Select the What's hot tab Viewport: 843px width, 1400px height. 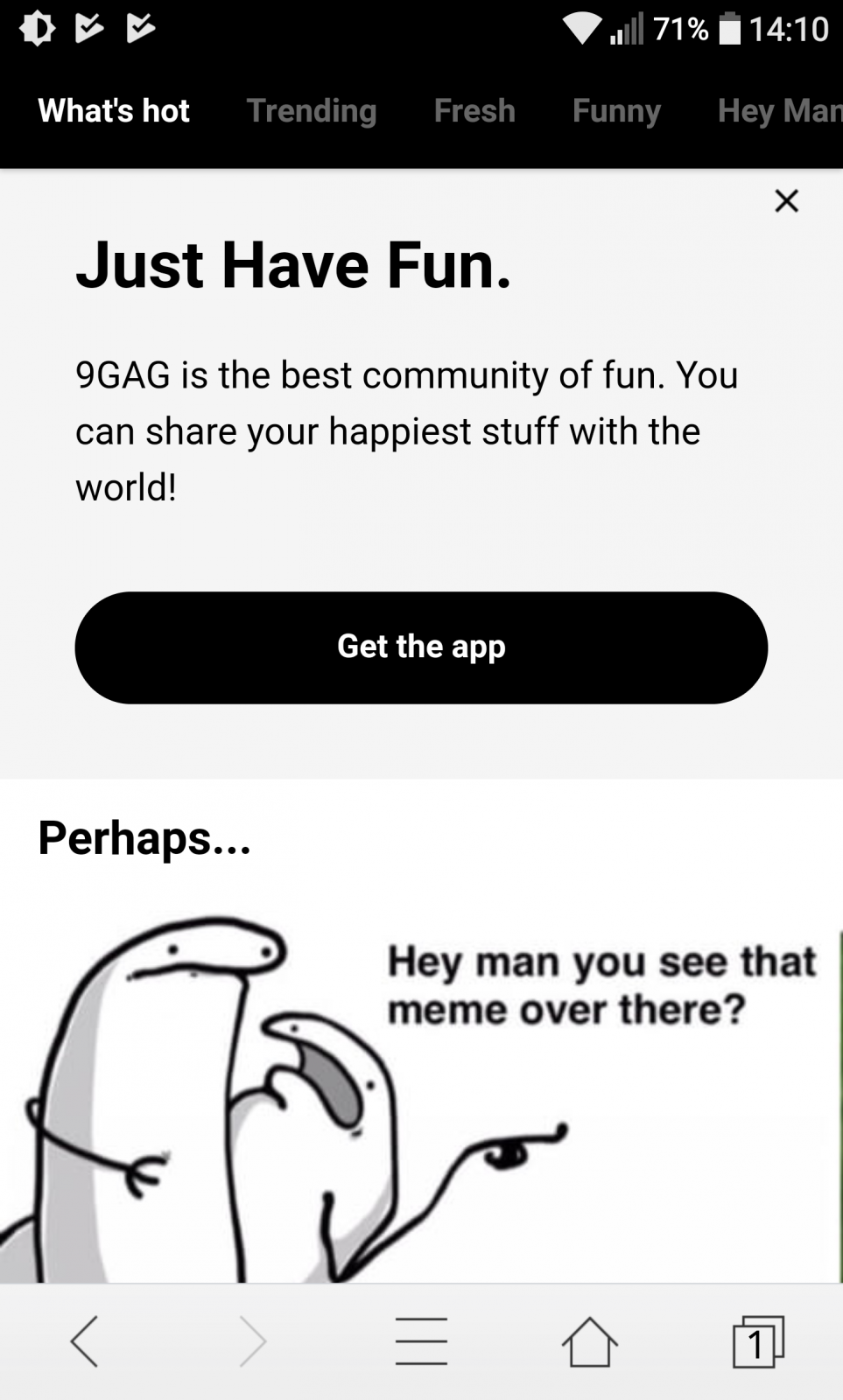(x=114, y=111)
